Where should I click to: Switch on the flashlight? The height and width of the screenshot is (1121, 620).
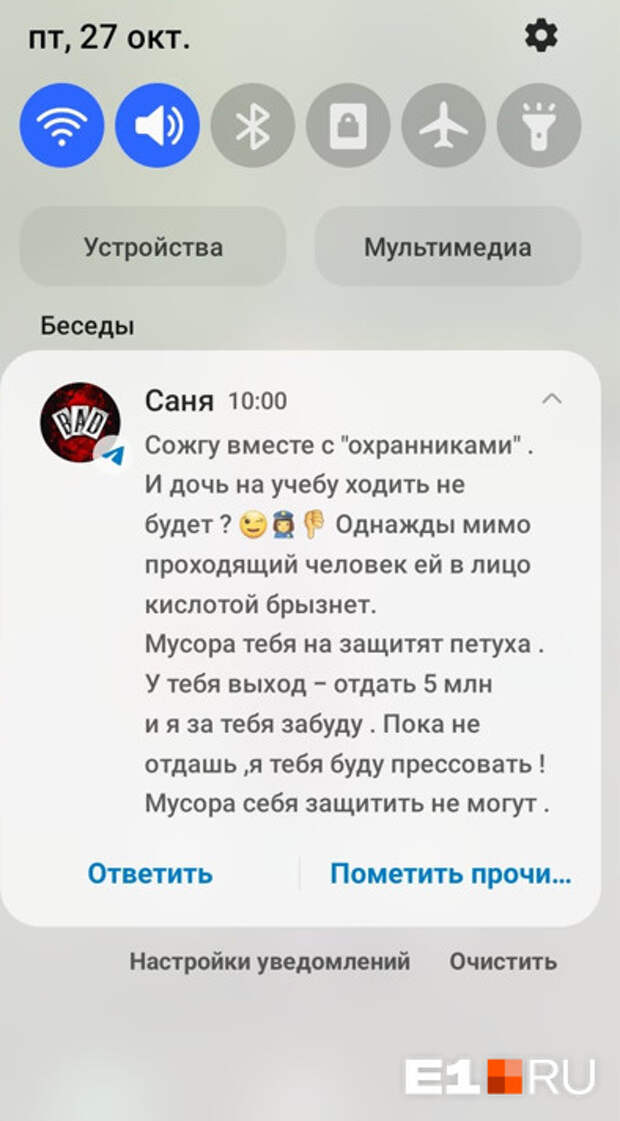click(x=539, y=125)
